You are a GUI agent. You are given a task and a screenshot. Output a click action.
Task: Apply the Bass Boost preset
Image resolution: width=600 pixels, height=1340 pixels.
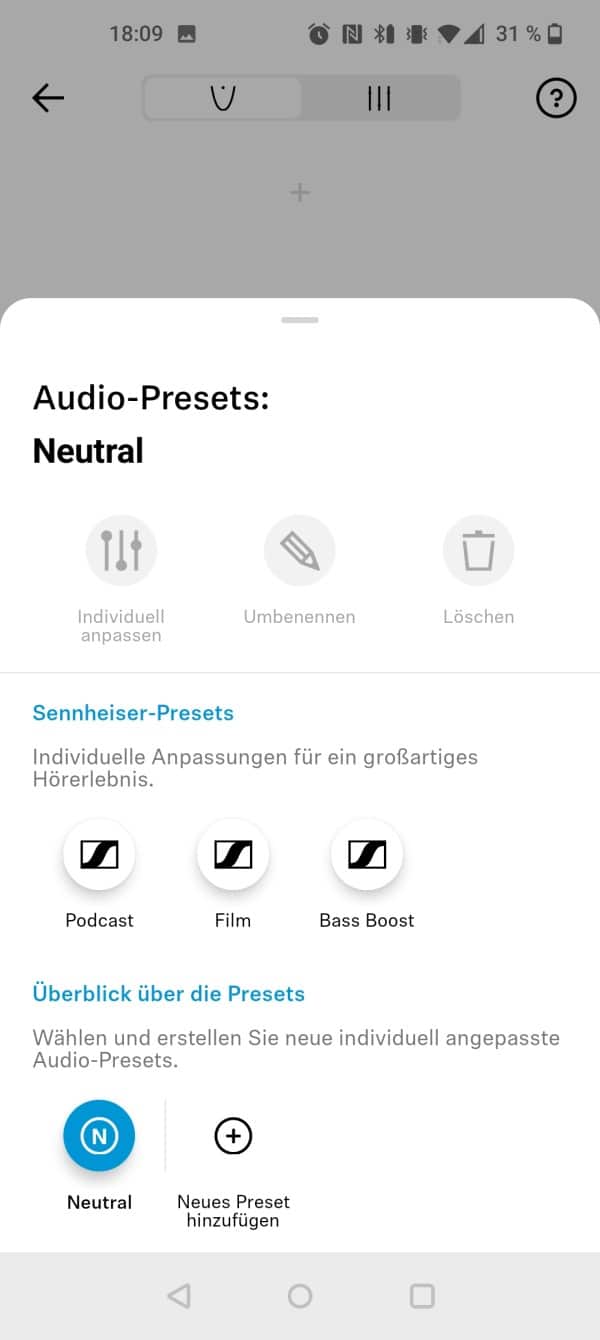pos(367,855)
